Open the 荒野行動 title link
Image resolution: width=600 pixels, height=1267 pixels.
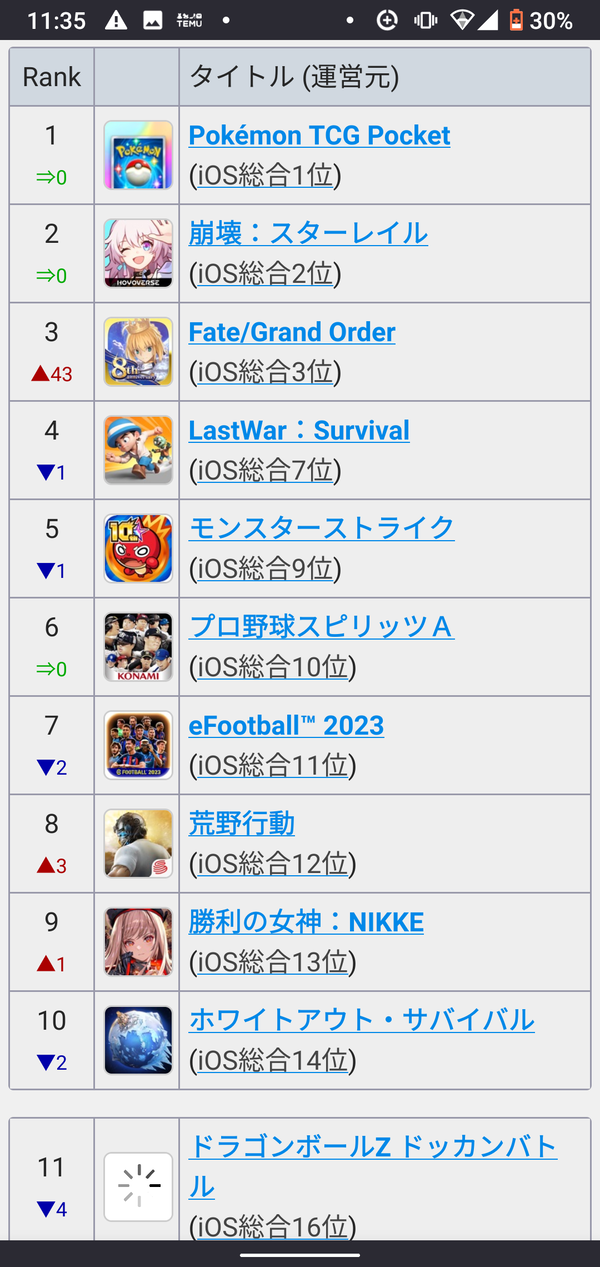point(242,823)
